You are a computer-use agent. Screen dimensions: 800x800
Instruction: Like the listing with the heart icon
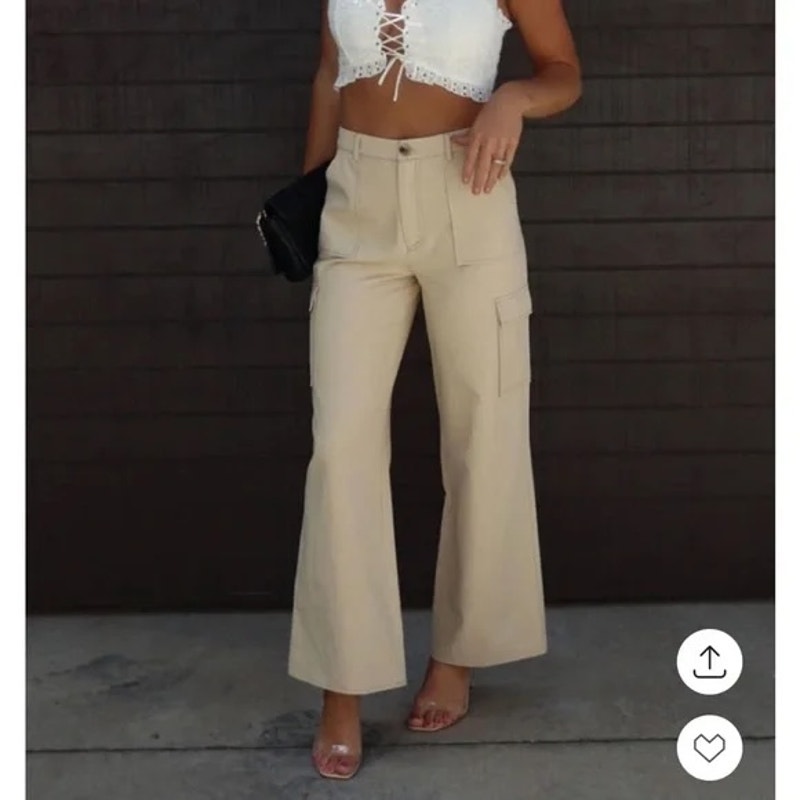tap(709, 747)
